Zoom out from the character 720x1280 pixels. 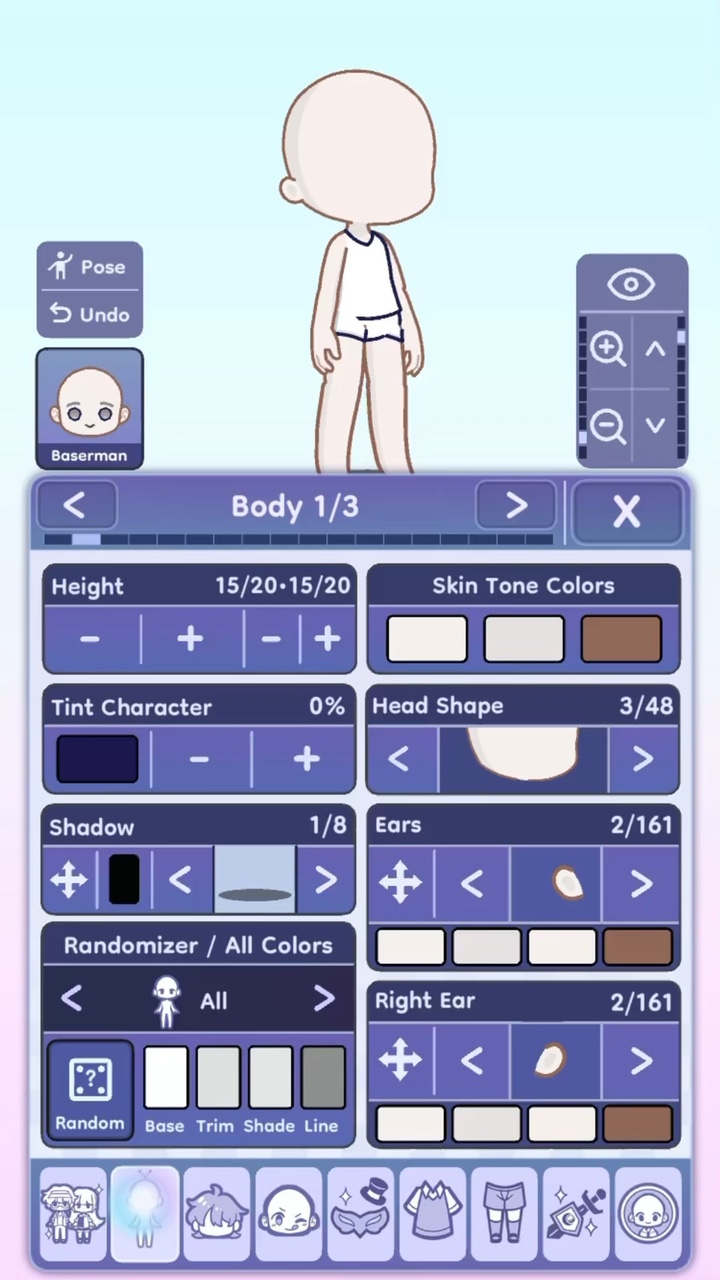tap(607, 426)
